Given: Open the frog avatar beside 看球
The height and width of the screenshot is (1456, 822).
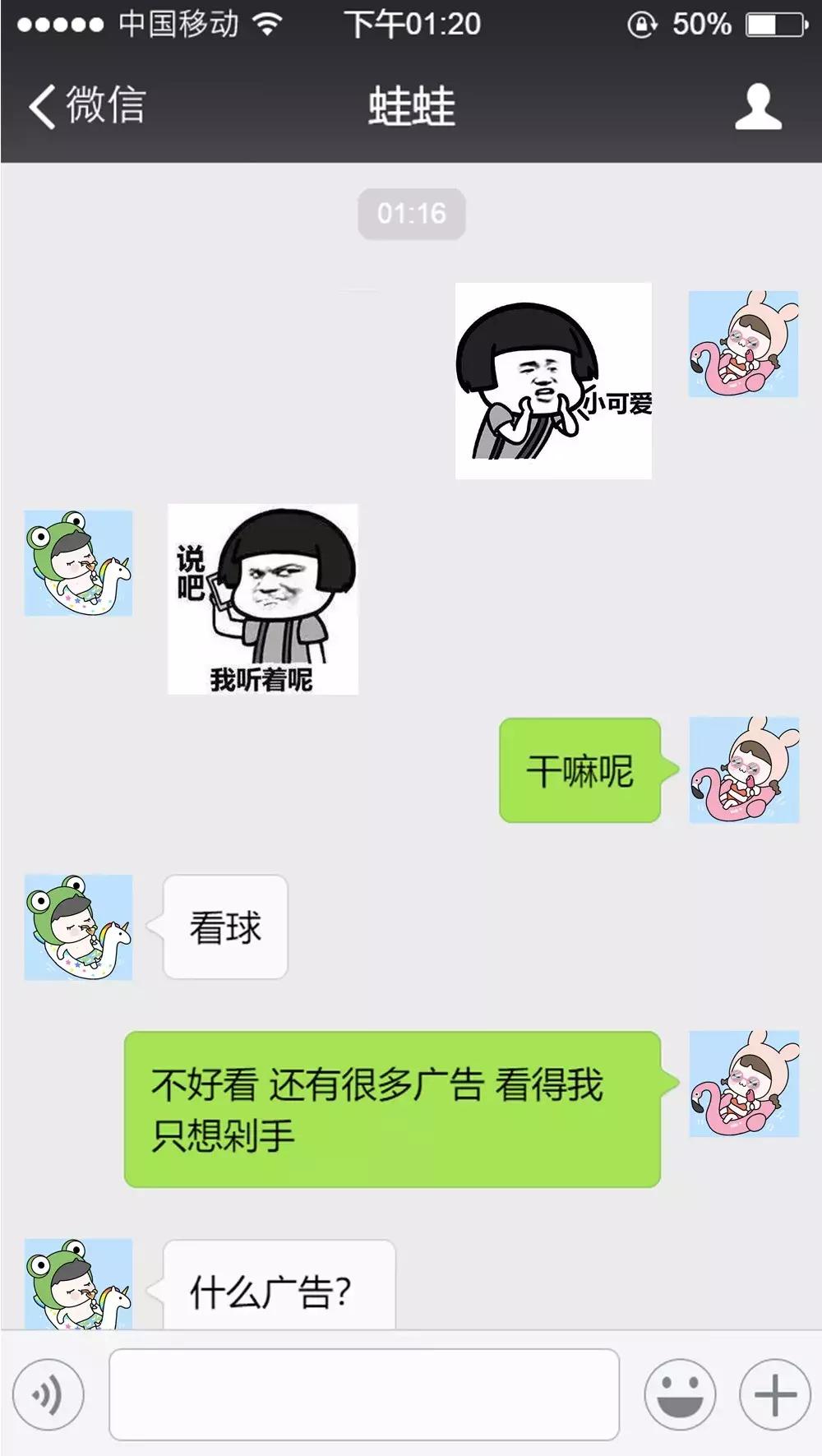Looking at the screenshot, I should tap(78, 927).
